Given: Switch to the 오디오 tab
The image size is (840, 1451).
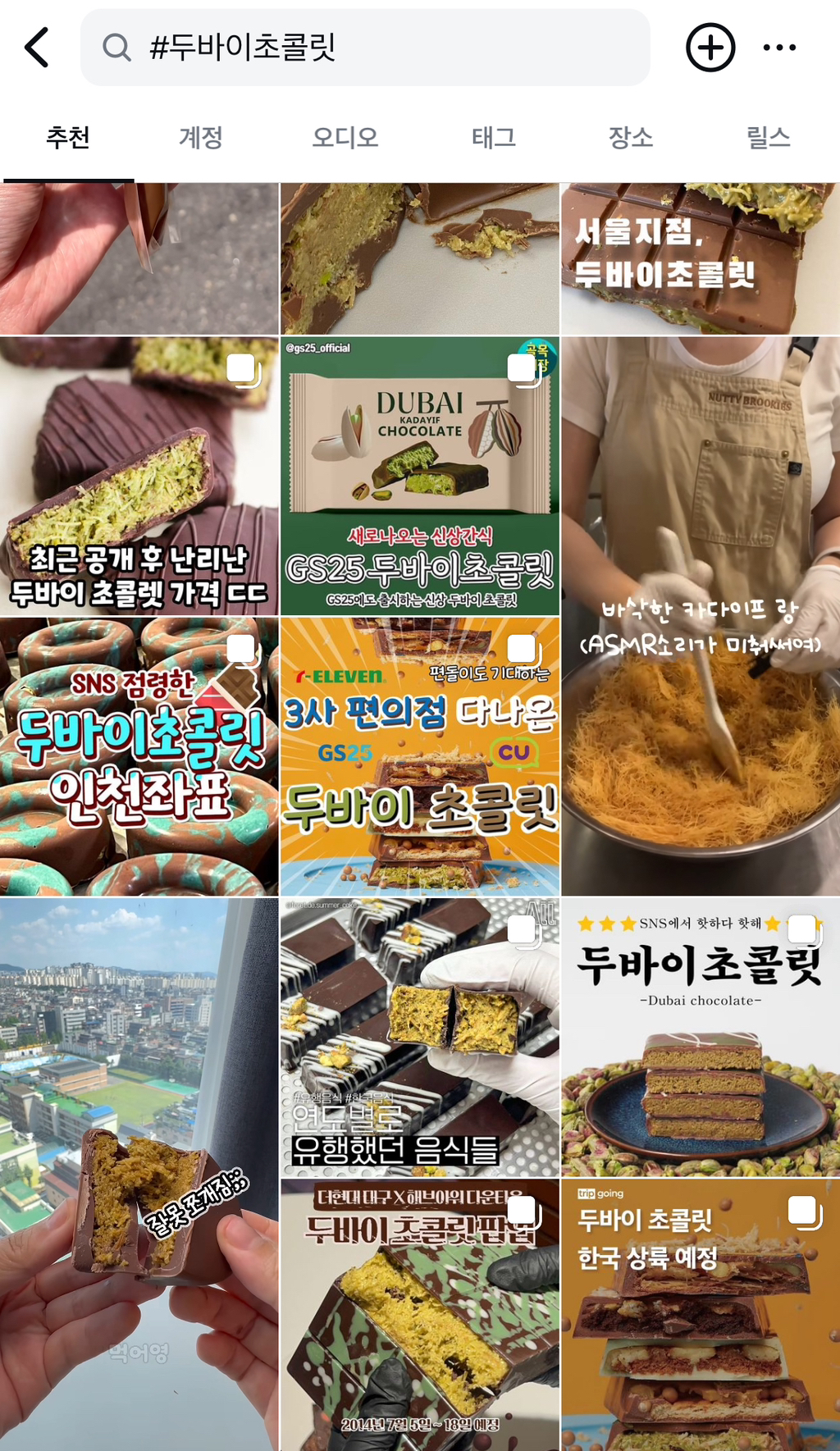Looking at the screenshot, I should click(x=345, y=137).
